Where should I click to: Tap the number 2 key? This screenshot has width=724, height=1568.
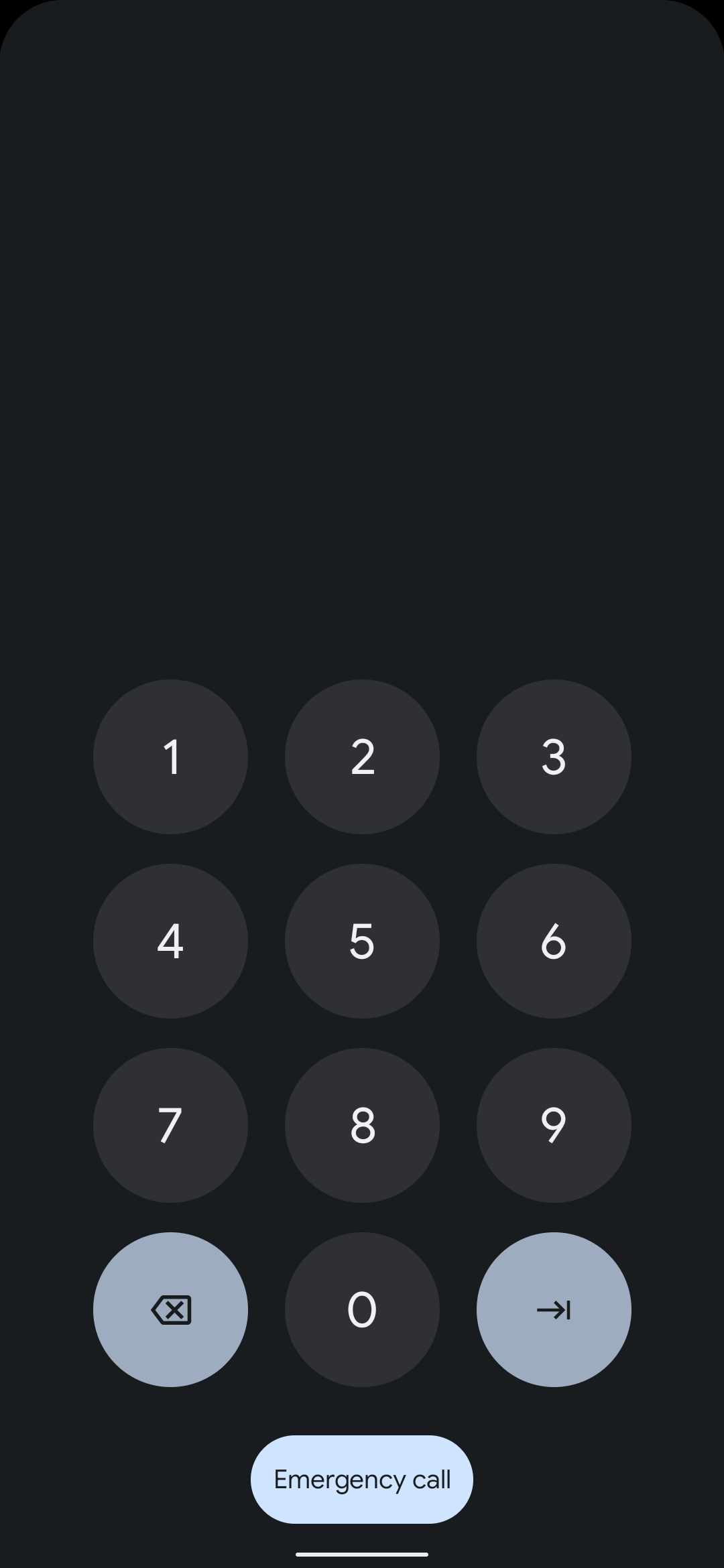click(x=362, y=757)
